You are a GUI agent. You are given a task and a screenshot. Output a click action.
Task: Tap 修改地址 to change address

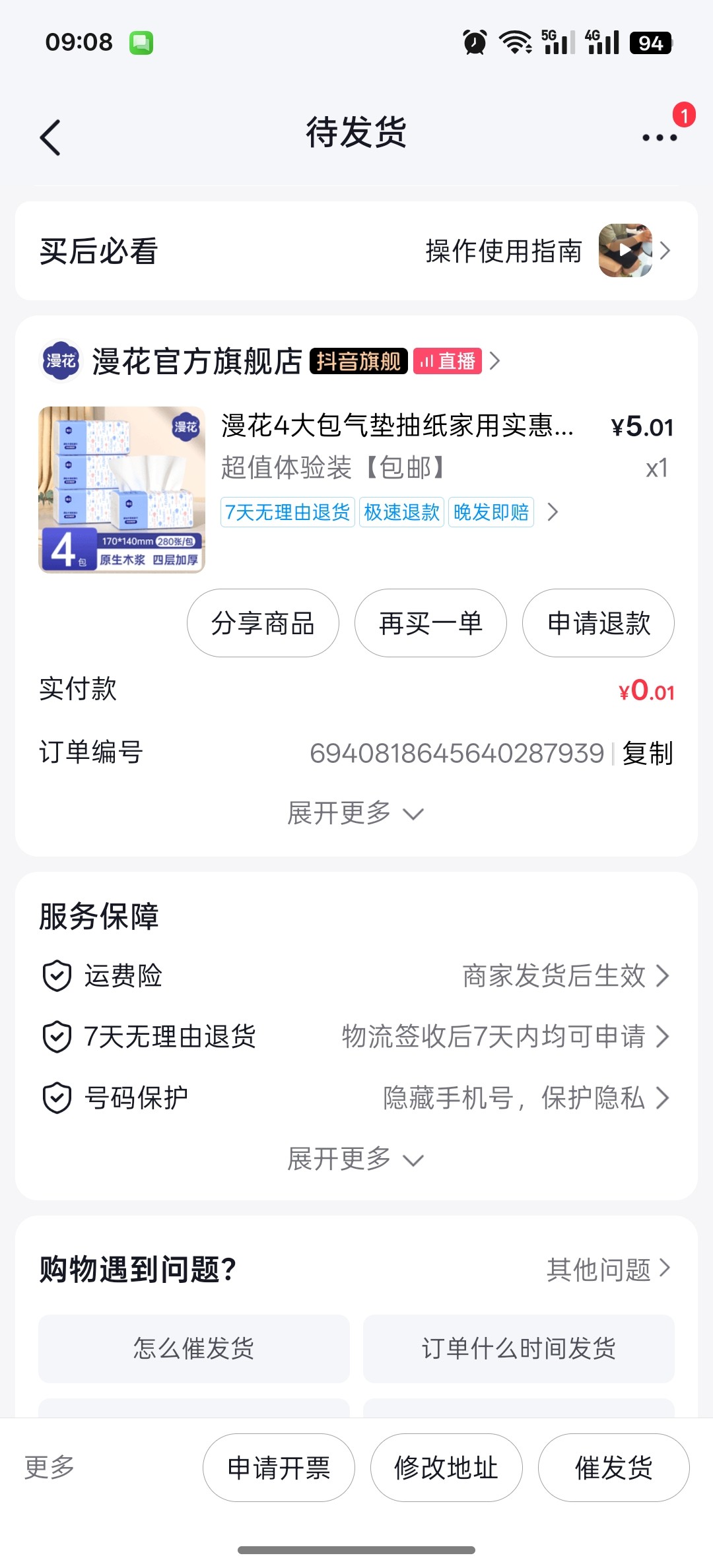click(x=446, y=1468)
